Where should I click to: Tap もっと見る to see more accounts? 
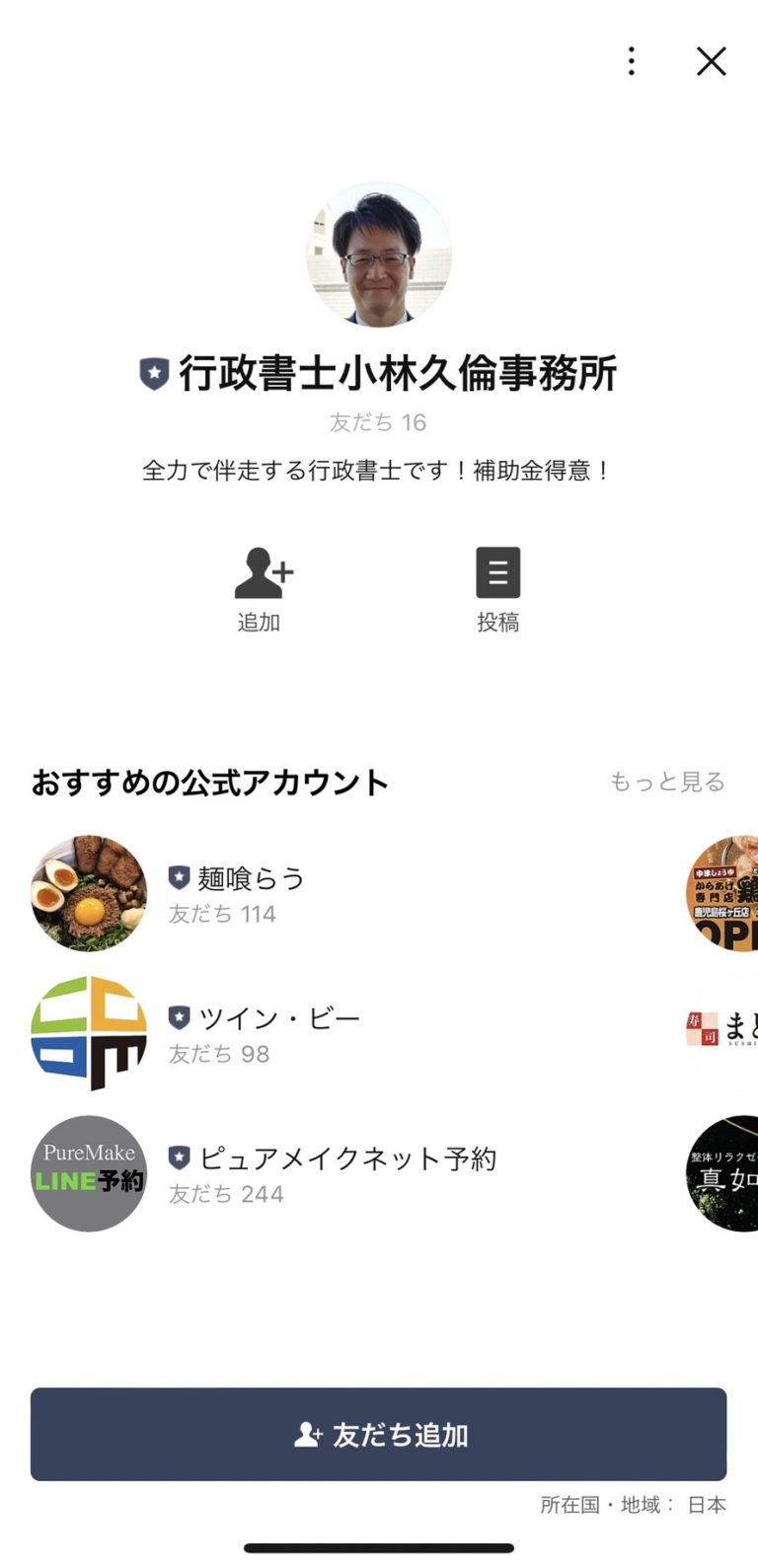coord(667,782)
